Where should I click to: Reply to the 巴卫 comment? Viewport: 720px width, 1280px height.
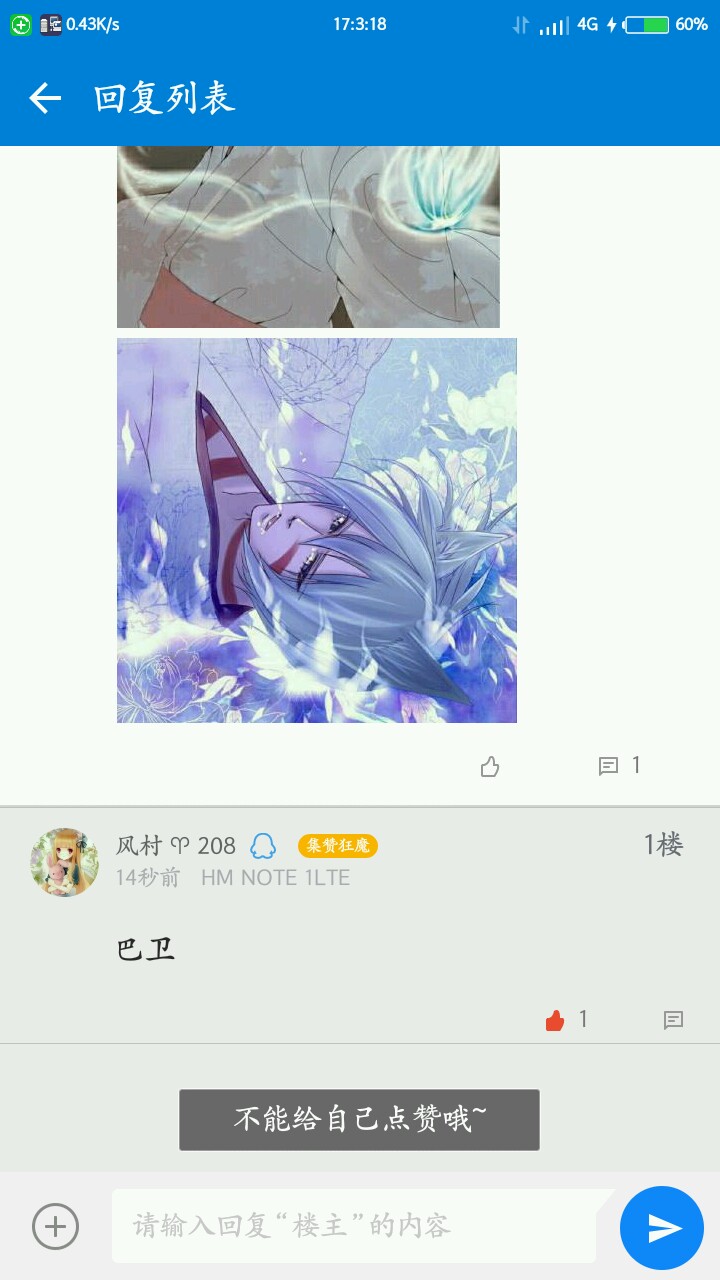point(673,1020)
